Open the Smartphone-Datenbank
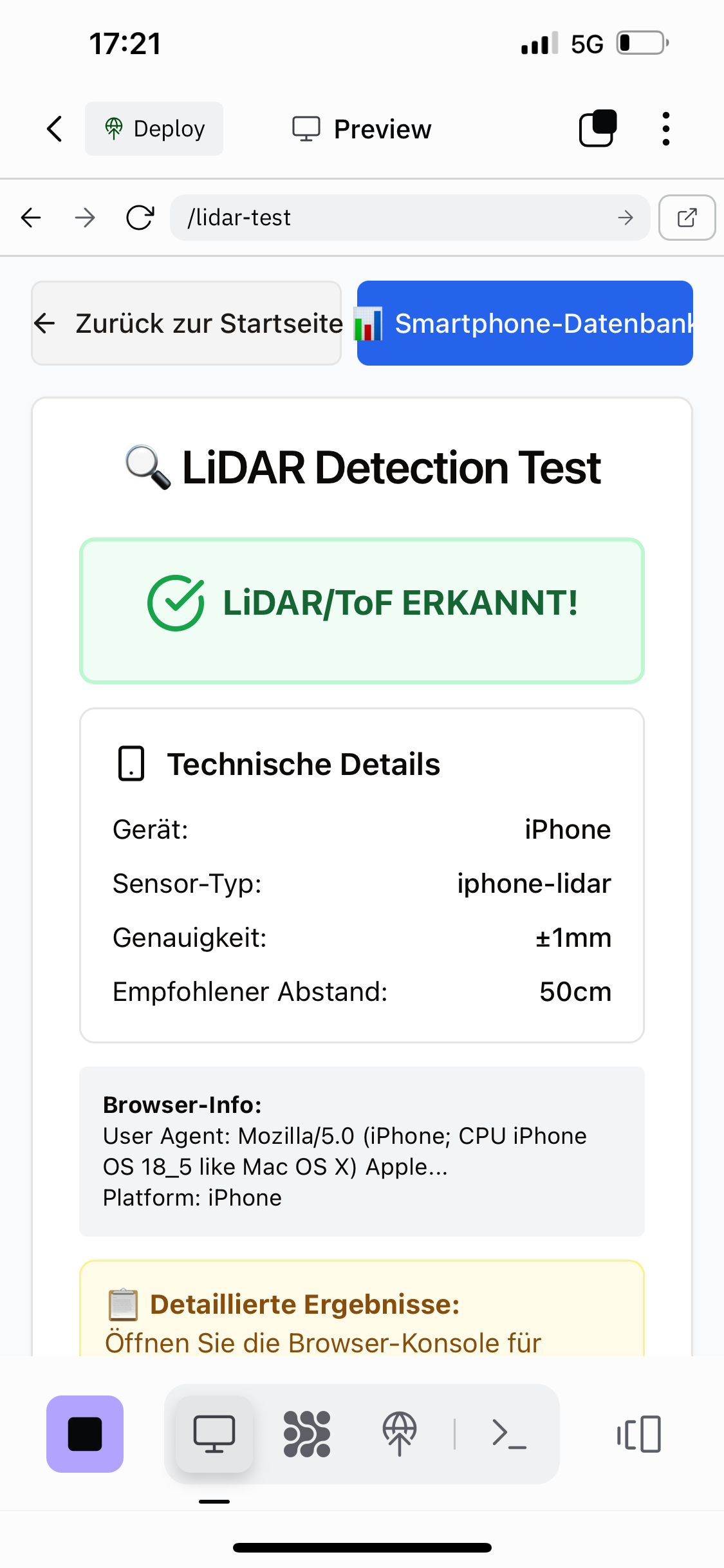This screenshot has height=1568, width=724. (524, 323)
